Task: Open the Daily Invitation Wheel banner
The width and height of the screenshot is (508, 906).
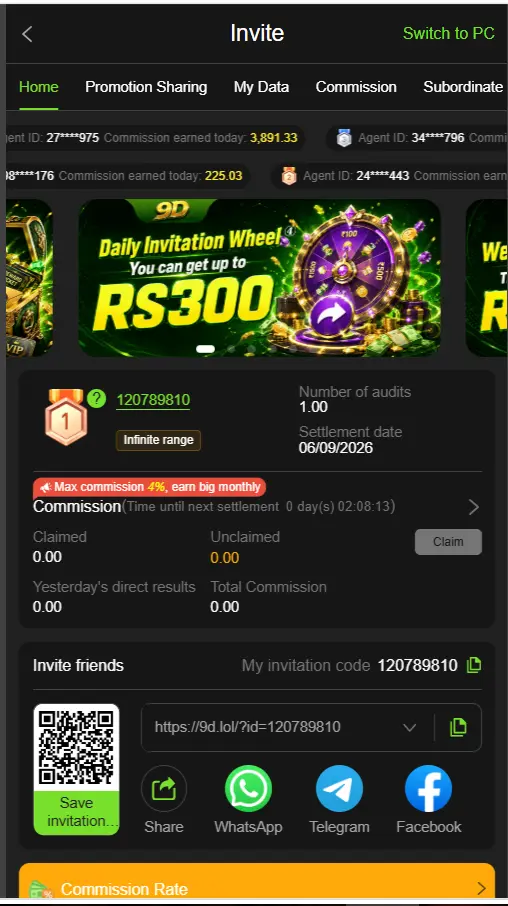Action: [259, 278]
